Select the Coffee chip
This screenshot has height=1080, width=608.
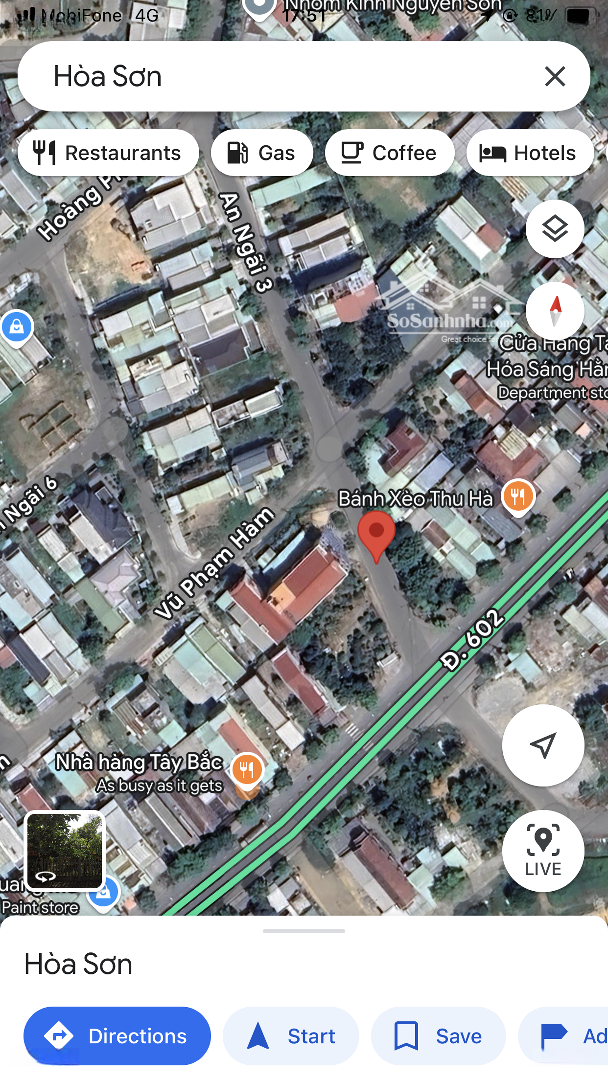[389, 153]
